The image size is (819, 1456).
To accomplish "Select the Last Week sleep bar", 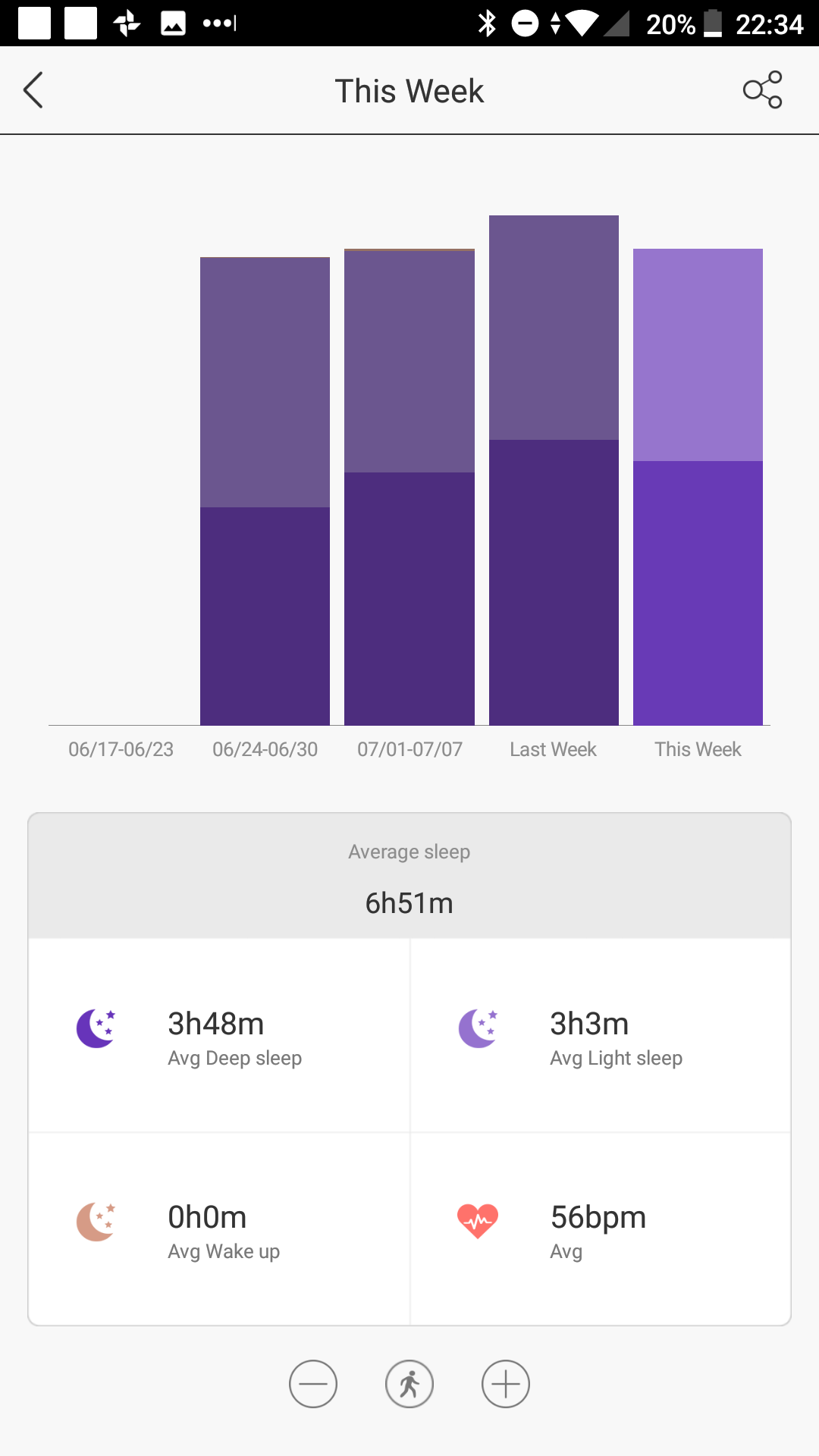I will 554,470.
